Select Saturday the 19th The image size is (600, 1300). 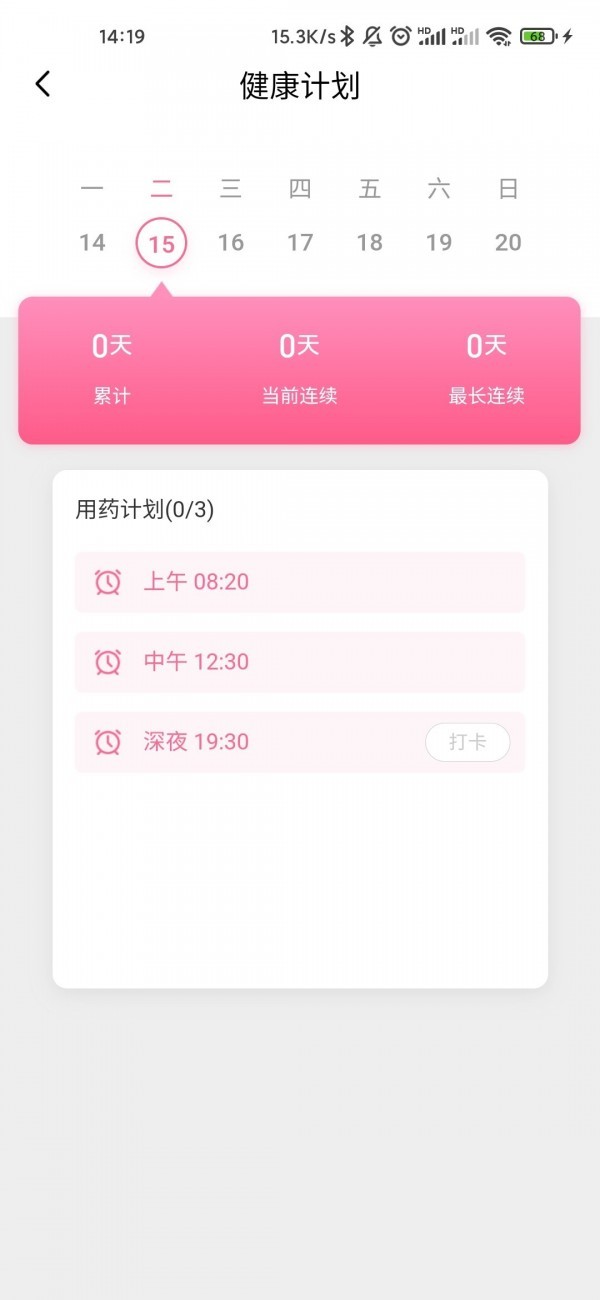pos(439,242)
